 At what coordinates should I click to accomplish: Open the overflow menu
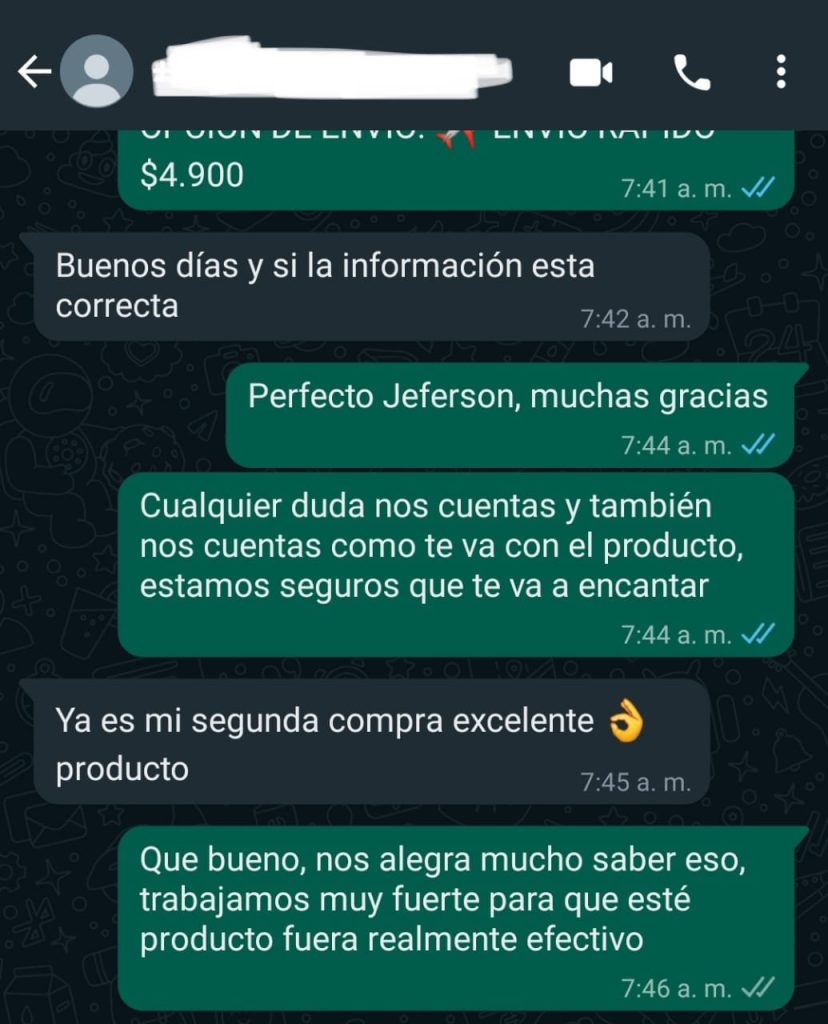point(781,72)
